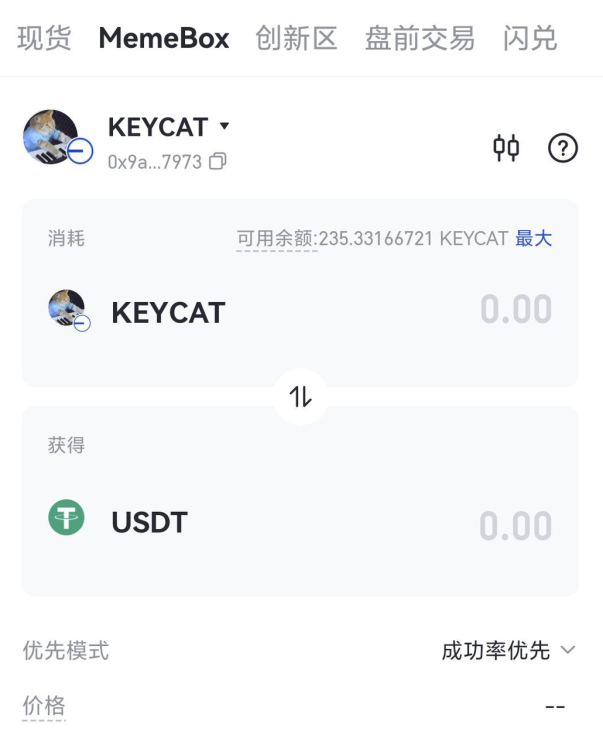Switch to the 现货 tab
This screenshot has width=603, height=749.
coord(45,39)
